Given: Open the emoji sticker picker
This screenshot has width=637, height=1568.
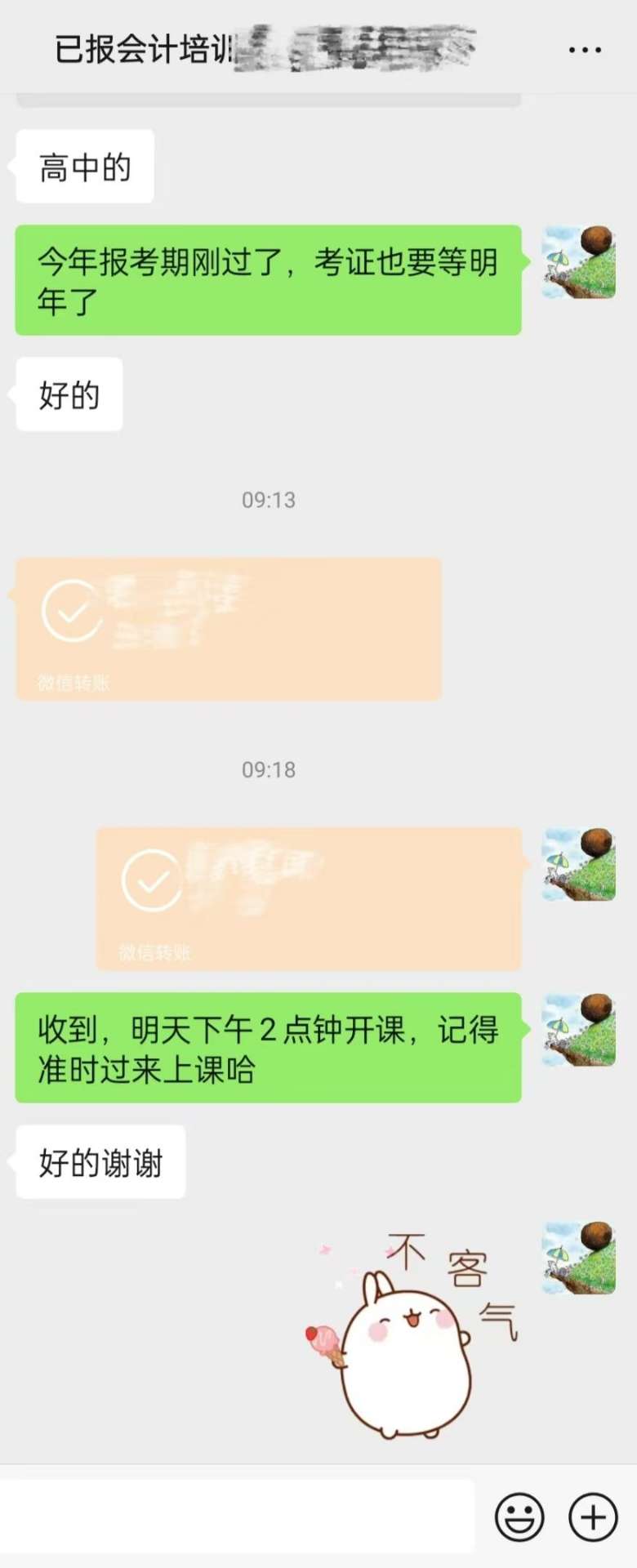Looking at the screenshot, I should click(x=519, y=1517).
